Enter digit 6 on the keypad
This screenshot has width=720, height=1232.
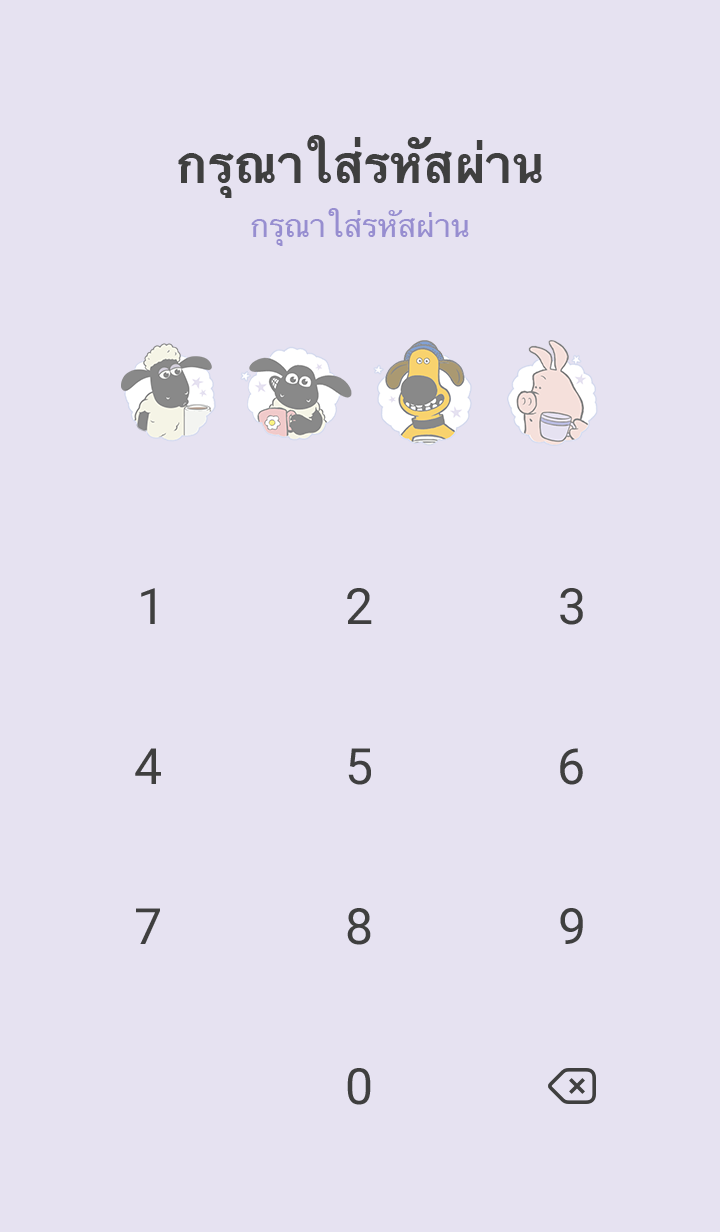571,767
